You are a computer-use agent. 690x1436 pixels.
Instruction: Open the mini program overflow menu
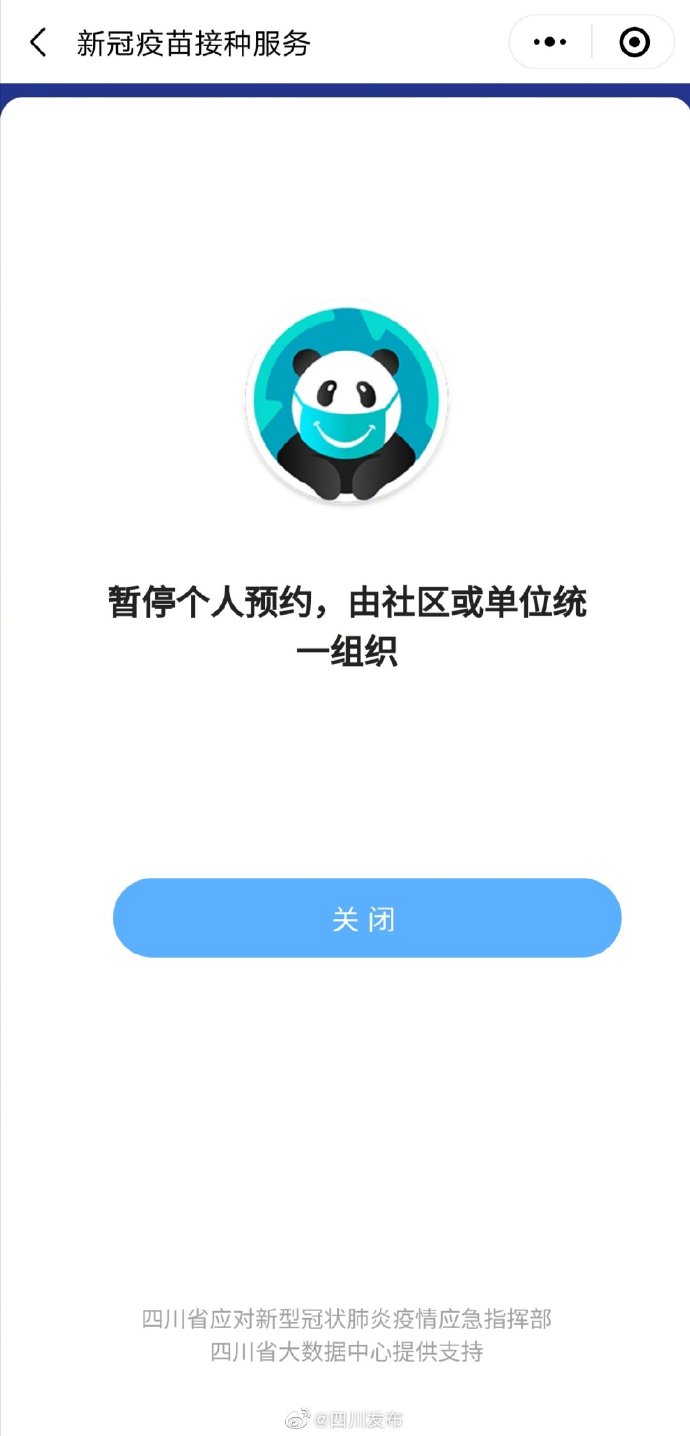pyautogui.click(x=550, y=42)
